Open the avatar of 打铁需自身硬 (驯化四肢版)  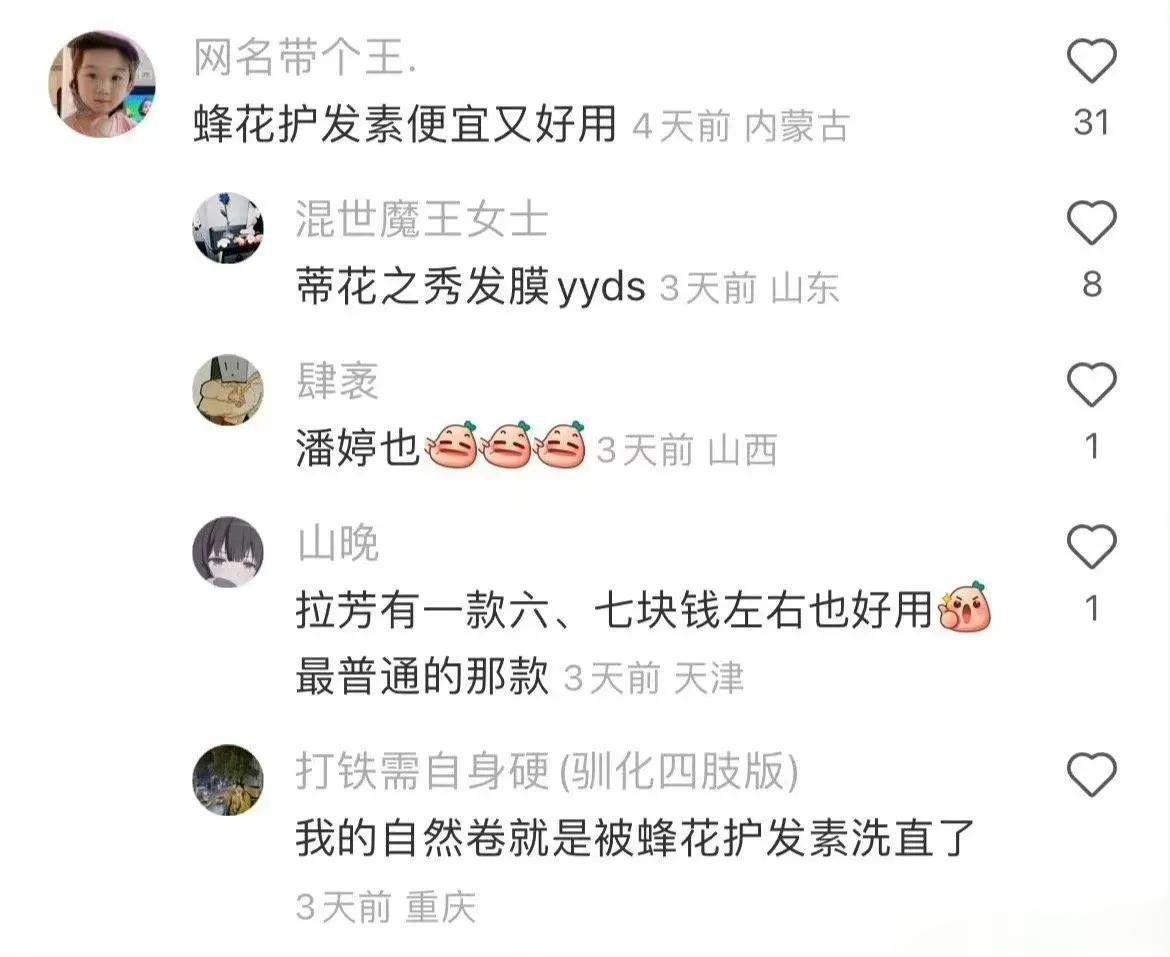pyautogui.click(x=228, y=779)
